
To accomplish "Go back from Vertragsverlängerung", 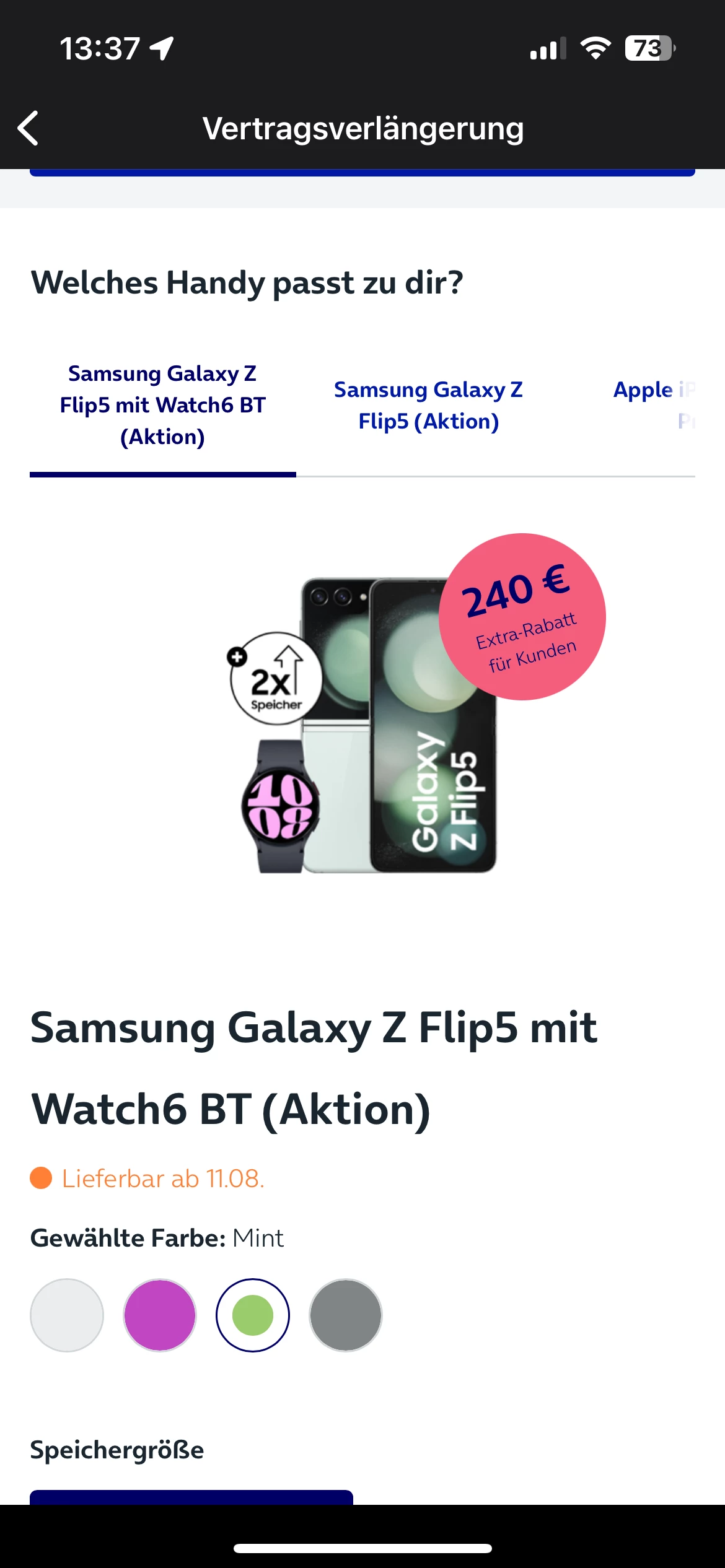I will [29, 128].
